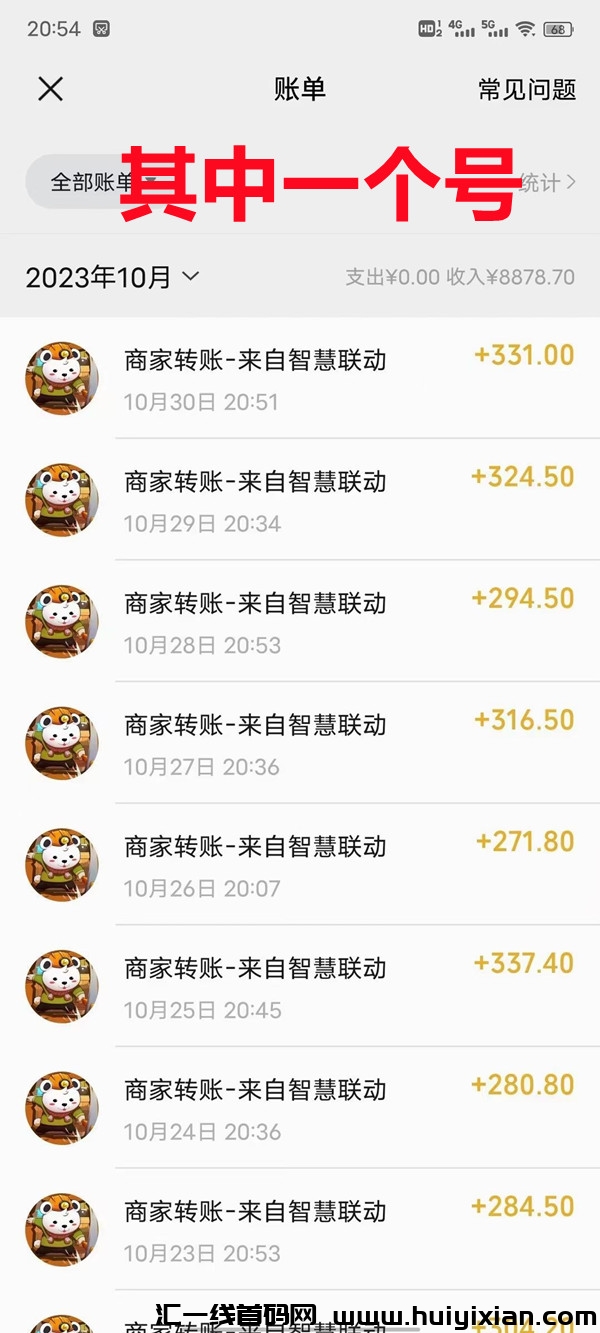View the +337.40 transfer from 10月25日
The height and width of the screenshot is (1333, 600).
300,987
